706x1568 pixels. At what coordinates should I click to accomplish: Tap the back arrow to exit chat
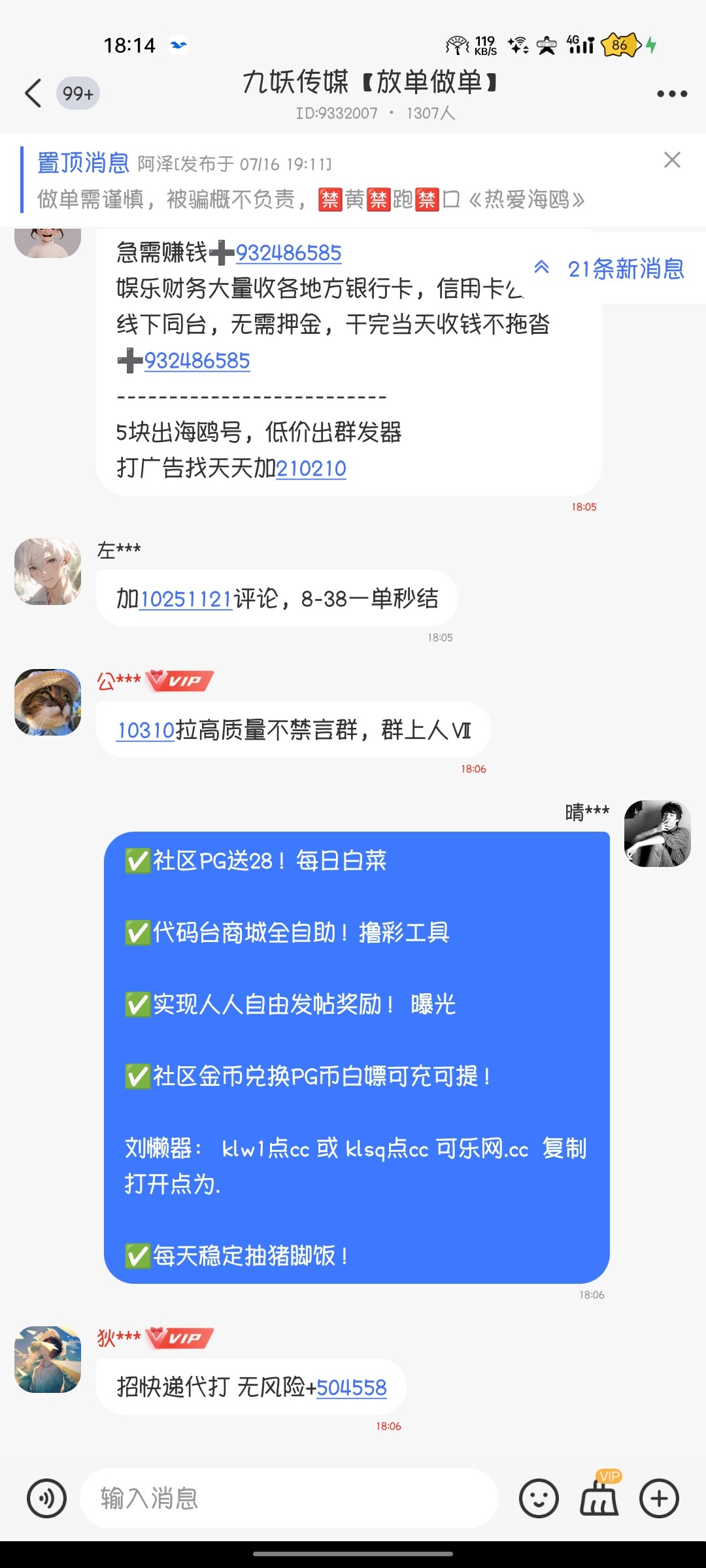click(34, 93)
